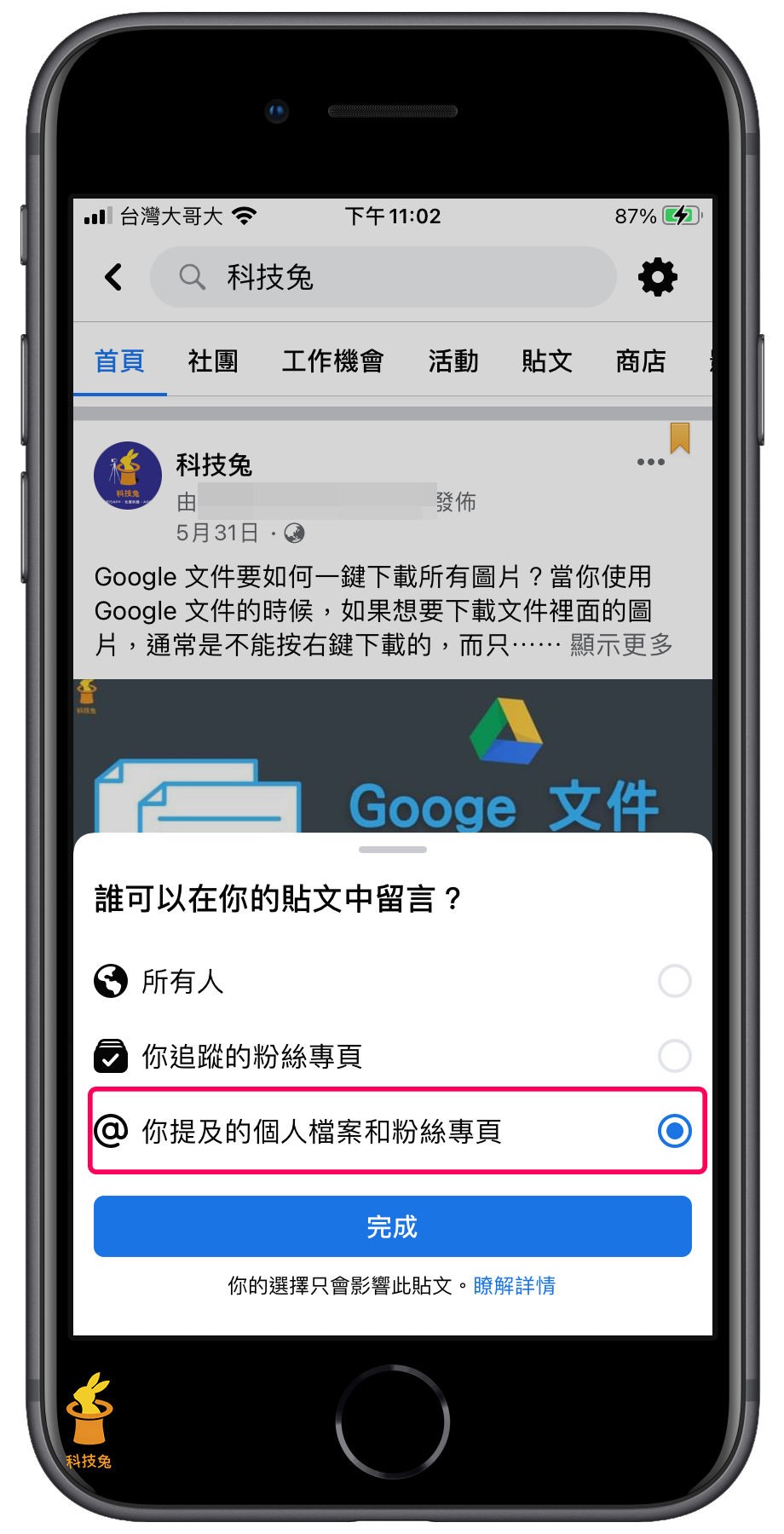This screenshot has height=1534, width=784.
Task: Open the 商店 tab
Action: click(641, 361)
